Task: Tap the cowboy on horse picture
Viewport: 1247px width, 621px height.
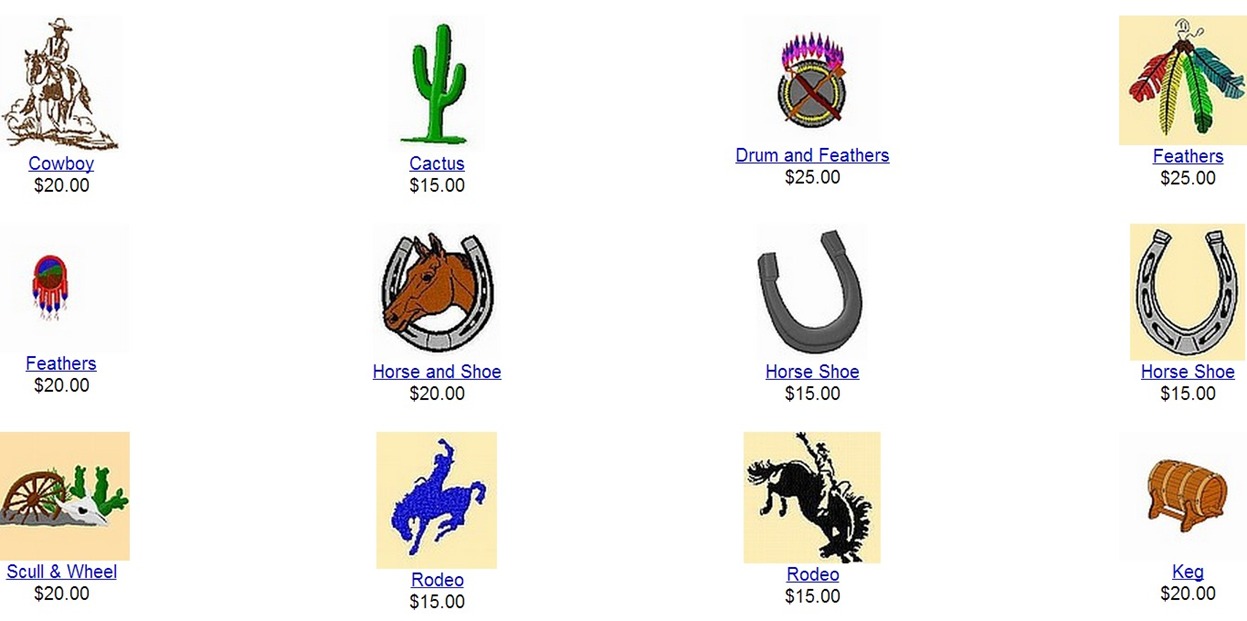Action: click(x=61, y=84)
